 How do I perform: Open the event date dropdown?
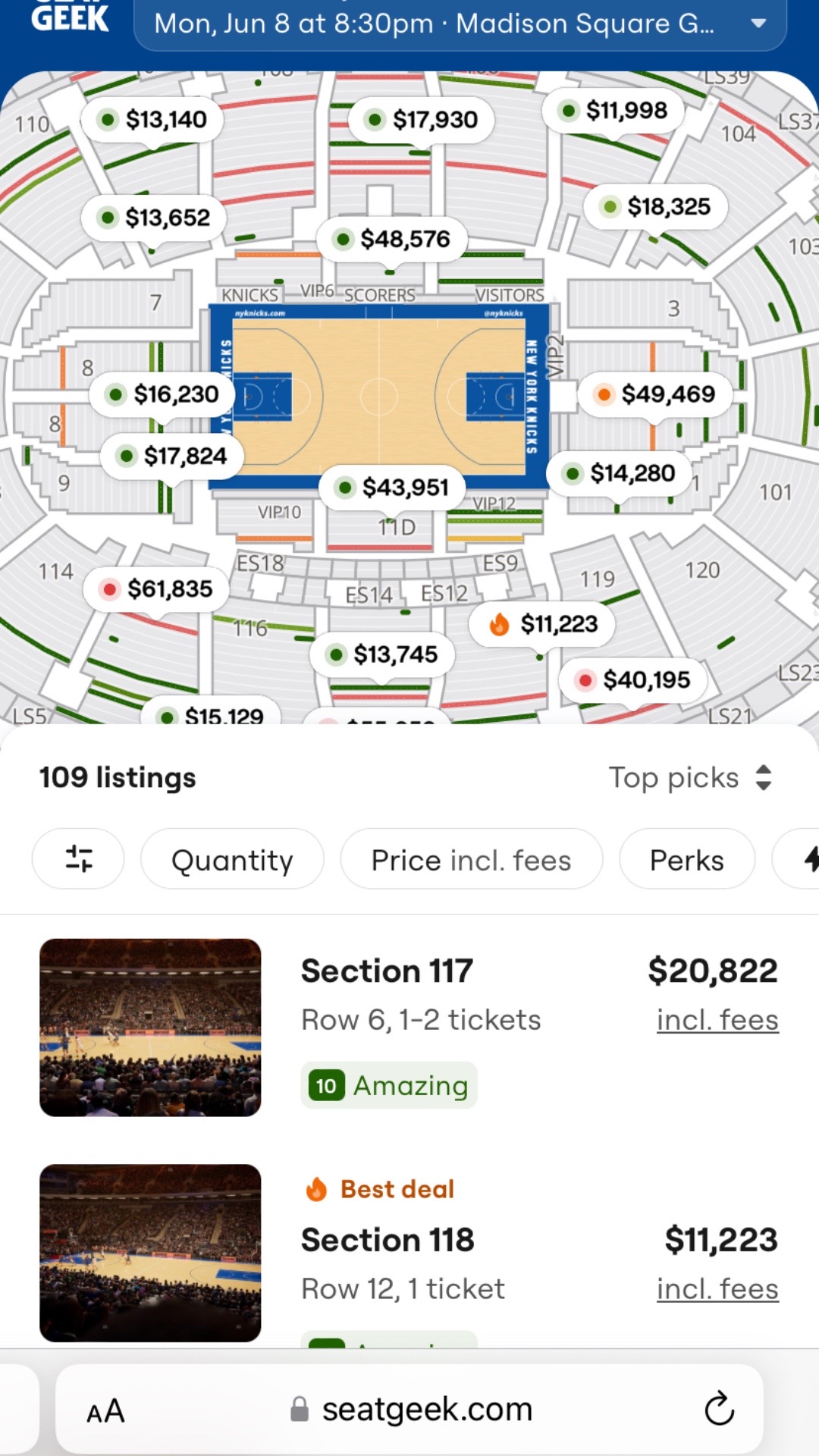tap(460, 24)
